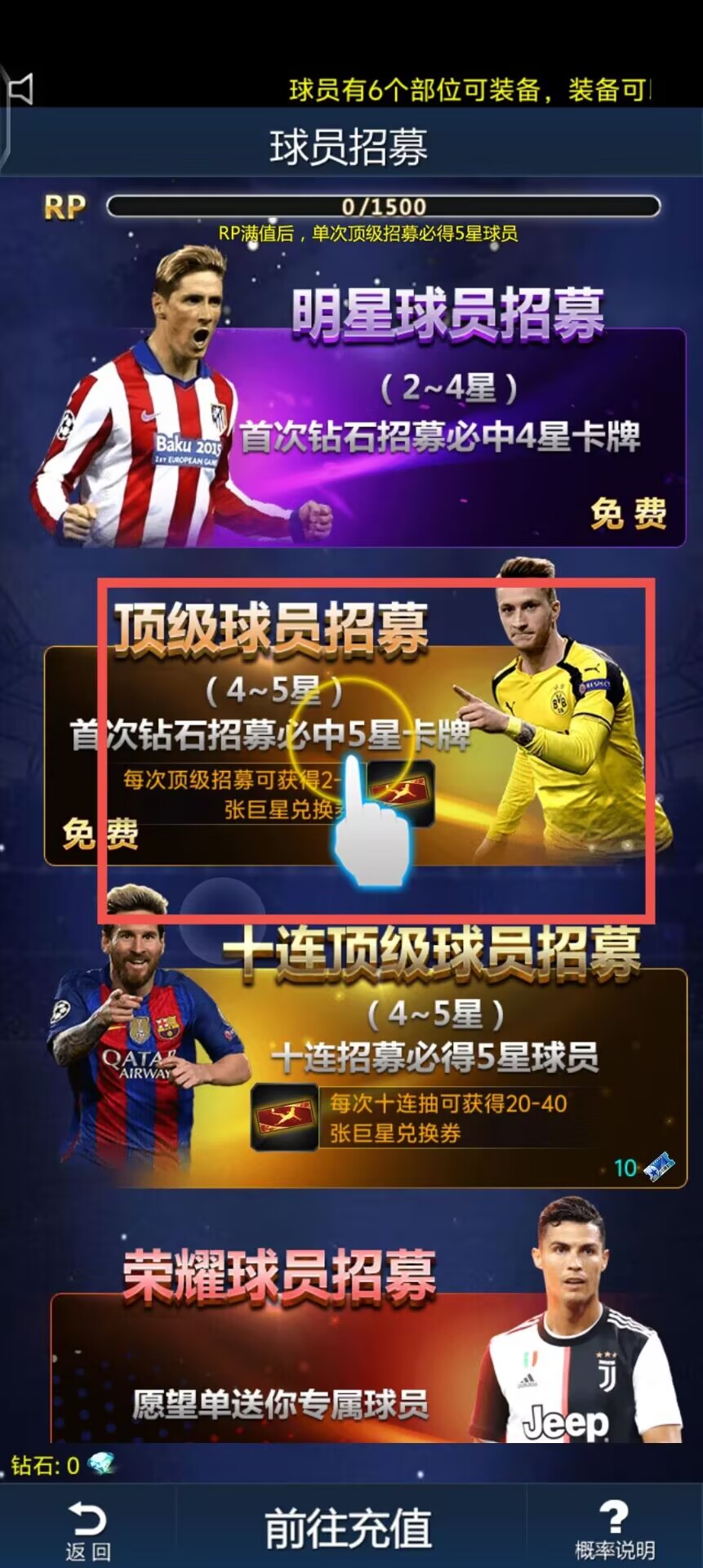View the 概率说明 probability info
The height and width of the screenshot is (1568, 703).
tap(614, 1529)
